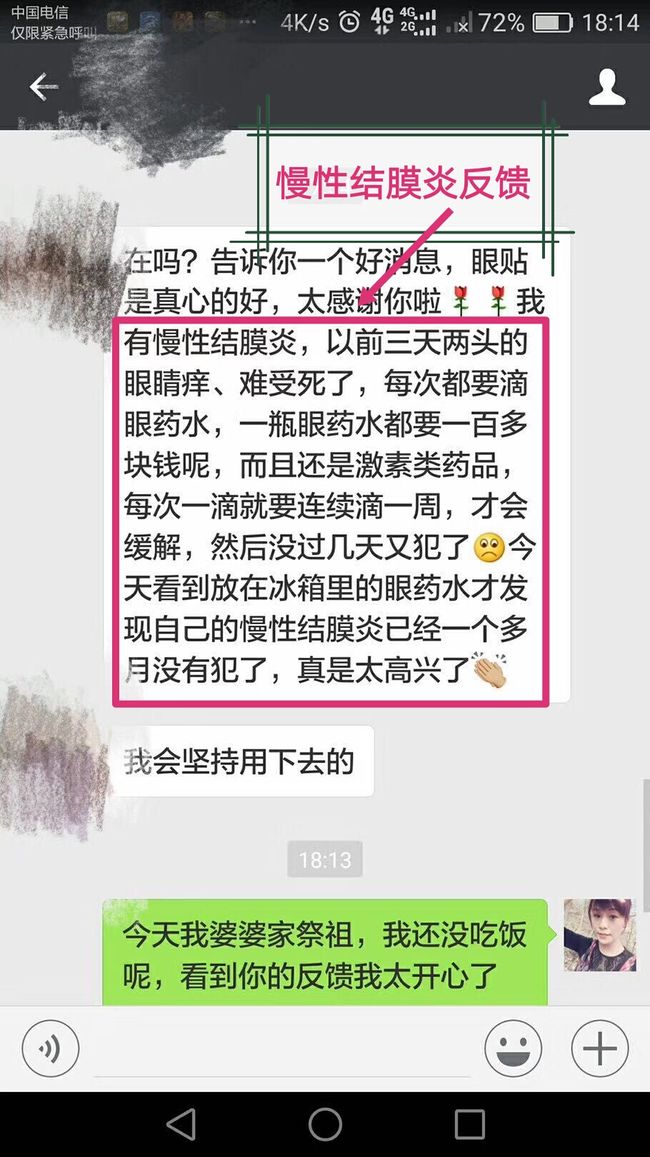
Task: Open the plus attachment menu
Action: click(600, 1048)
